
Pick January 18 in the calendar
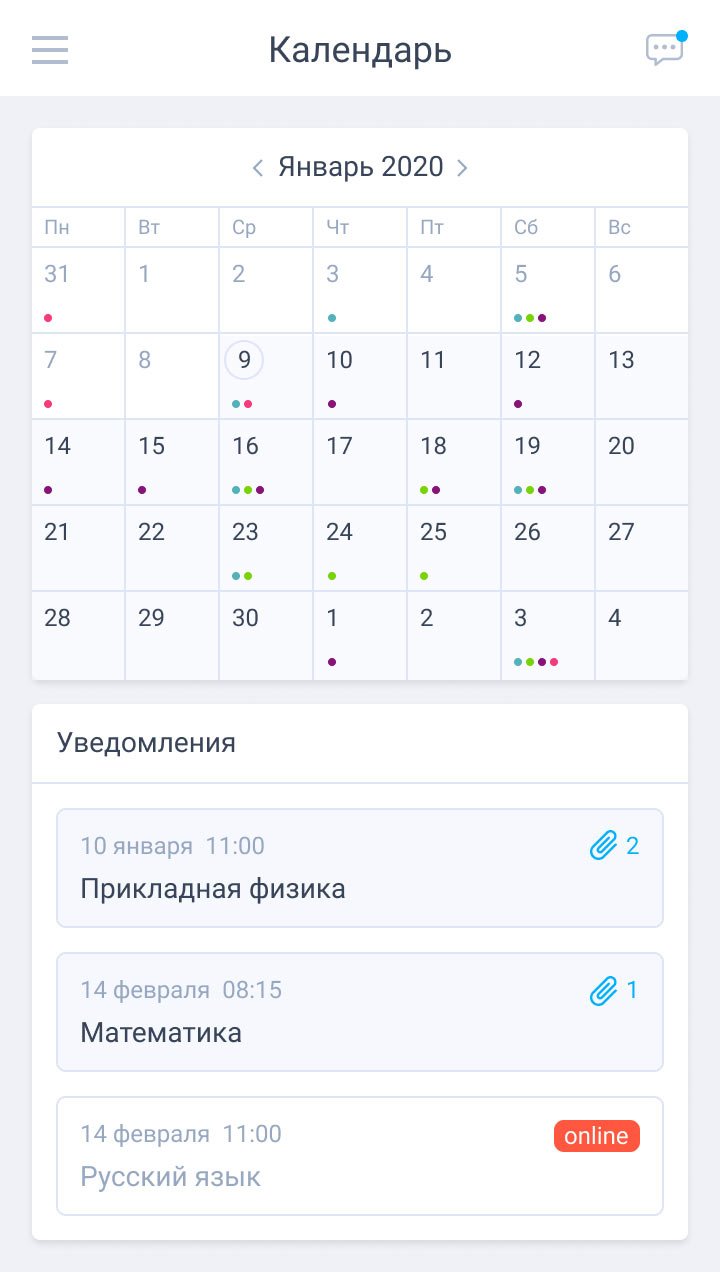[454, 461]
